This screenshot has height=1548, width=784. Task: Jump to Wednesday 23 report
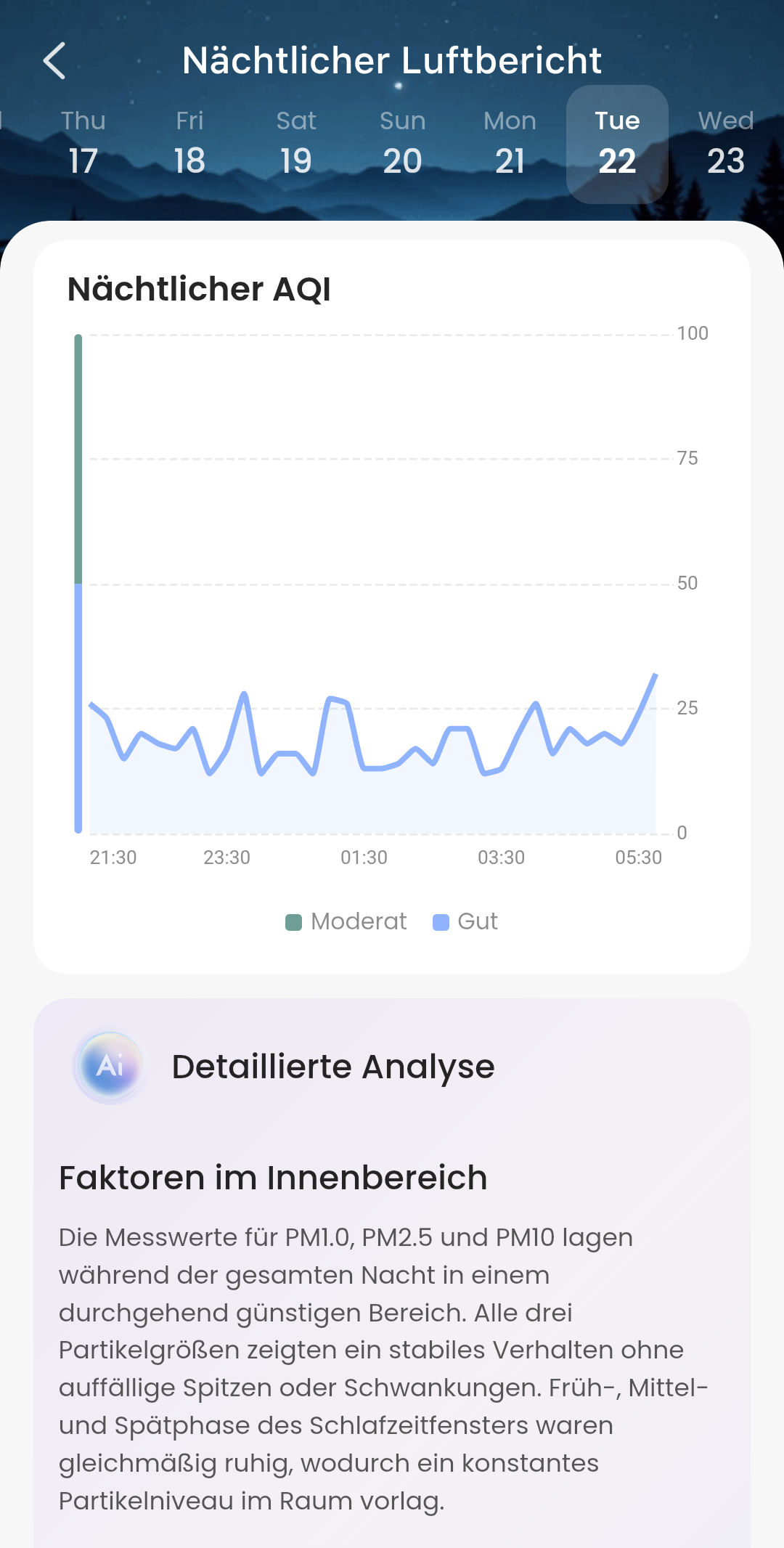pos(726,144)
